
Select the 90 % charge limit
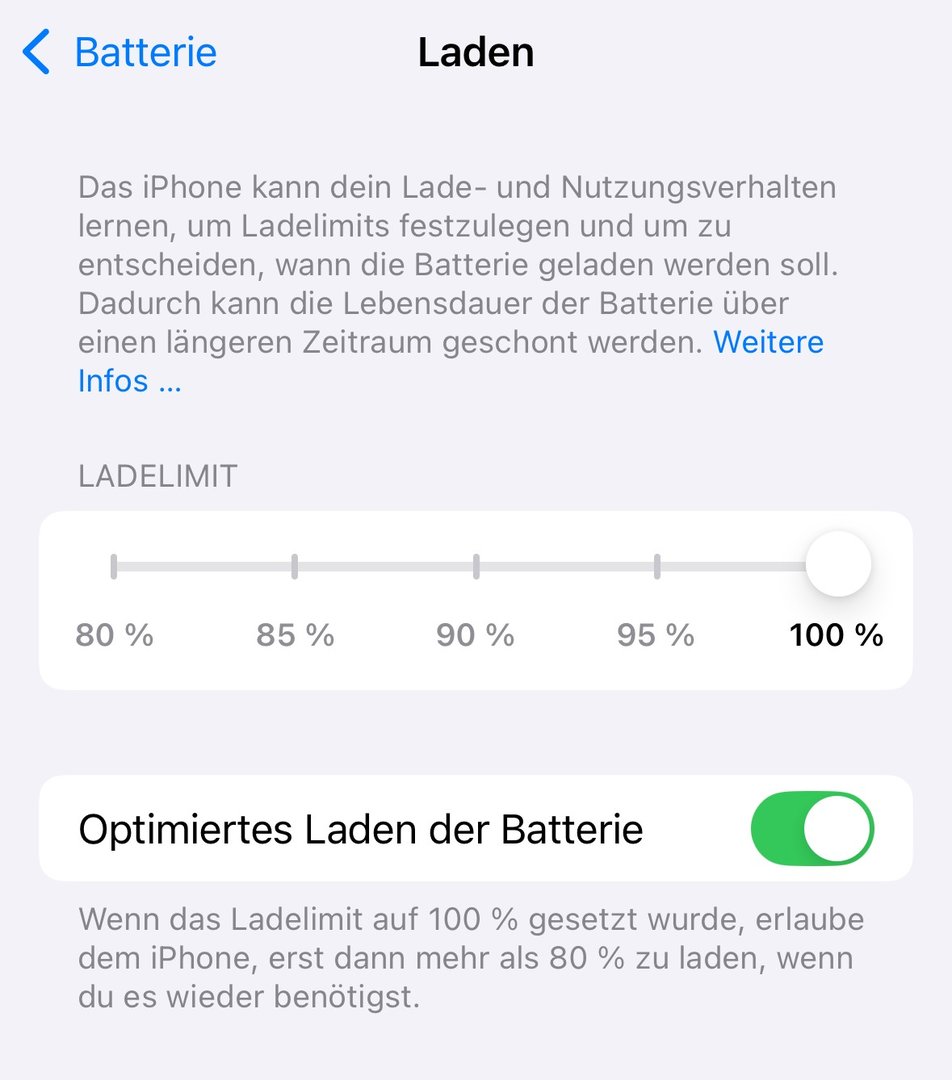click(476, 567)
